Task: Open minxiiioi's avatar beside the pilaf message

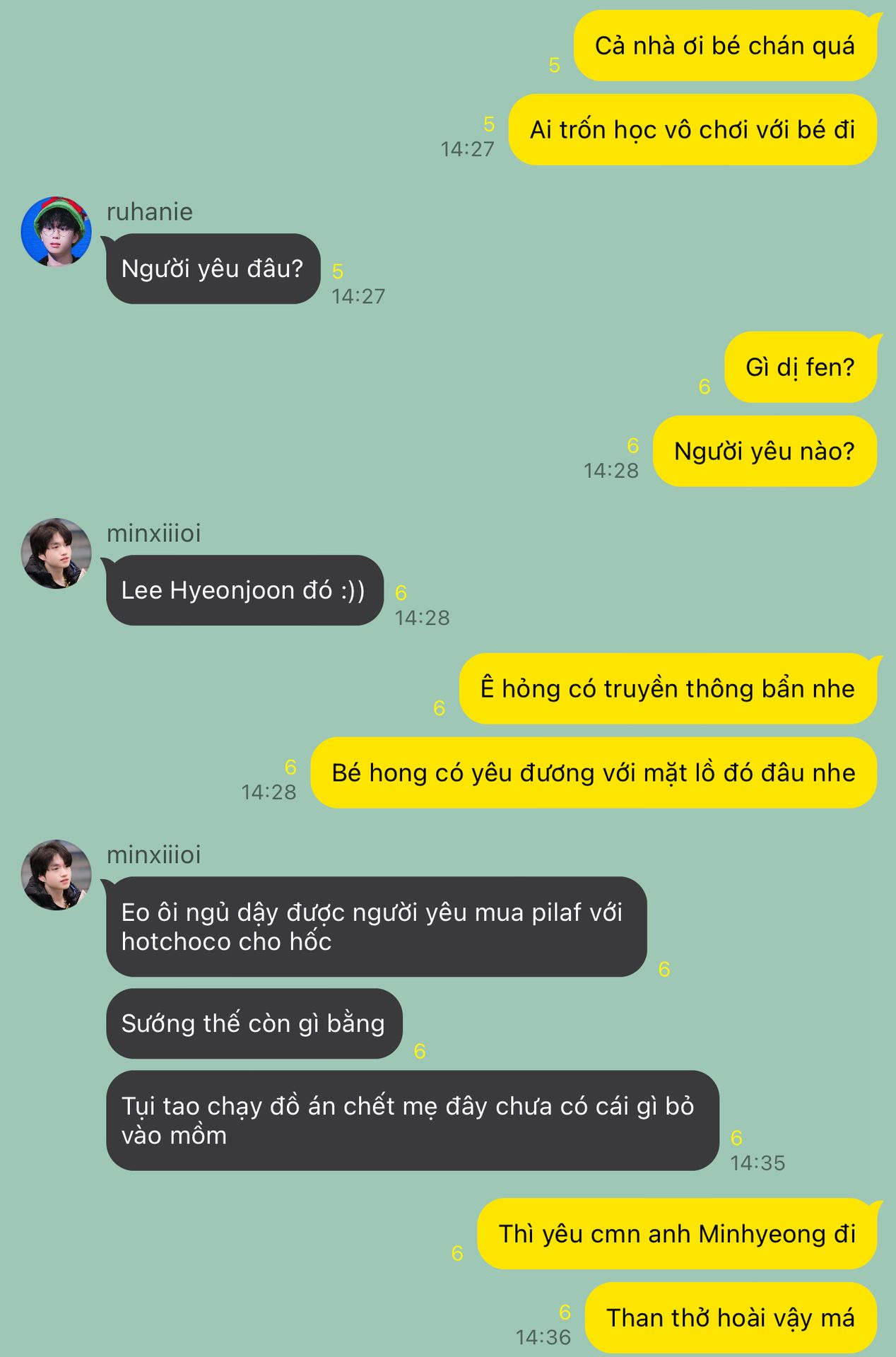Action: (57, 875)
